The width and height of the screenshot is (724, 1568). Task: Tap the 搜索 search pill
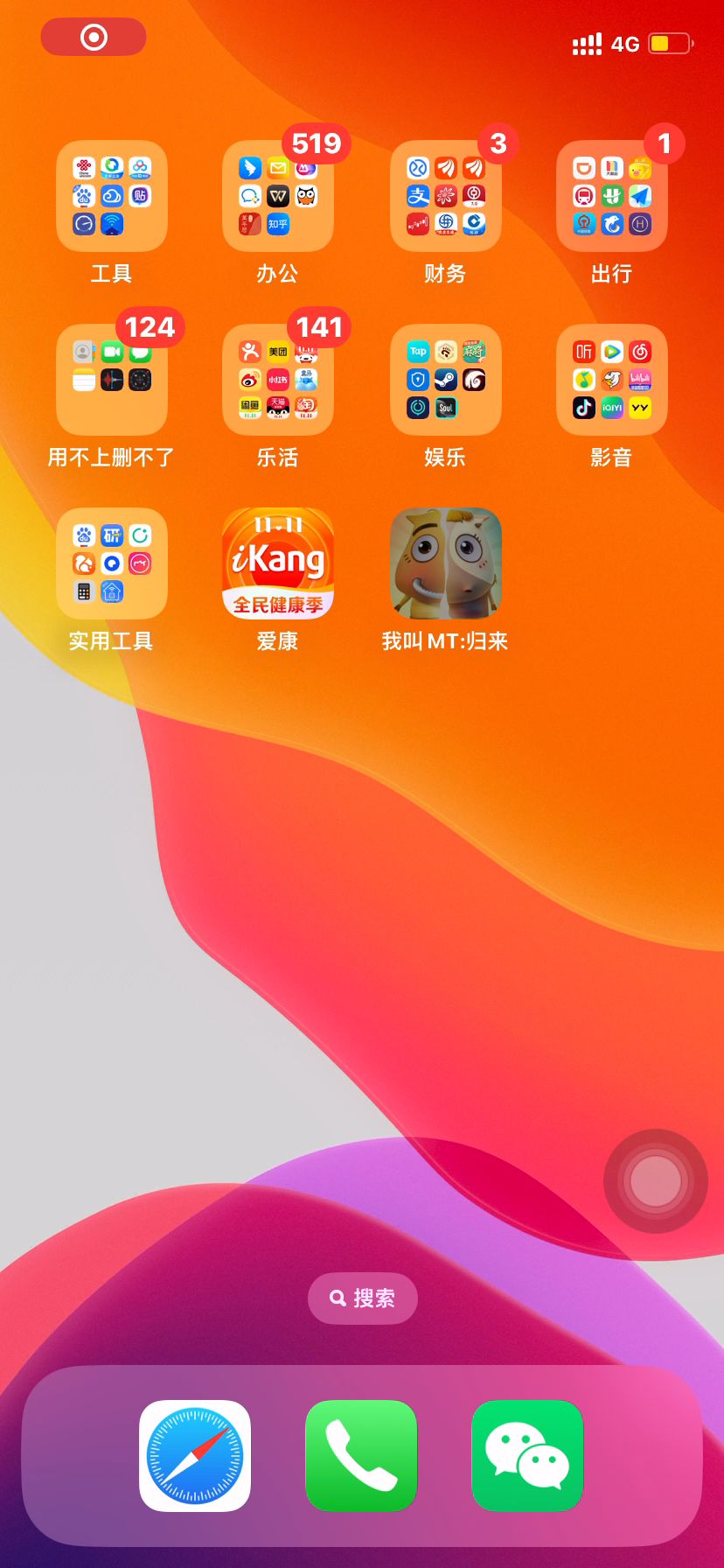pos(362,1298)
